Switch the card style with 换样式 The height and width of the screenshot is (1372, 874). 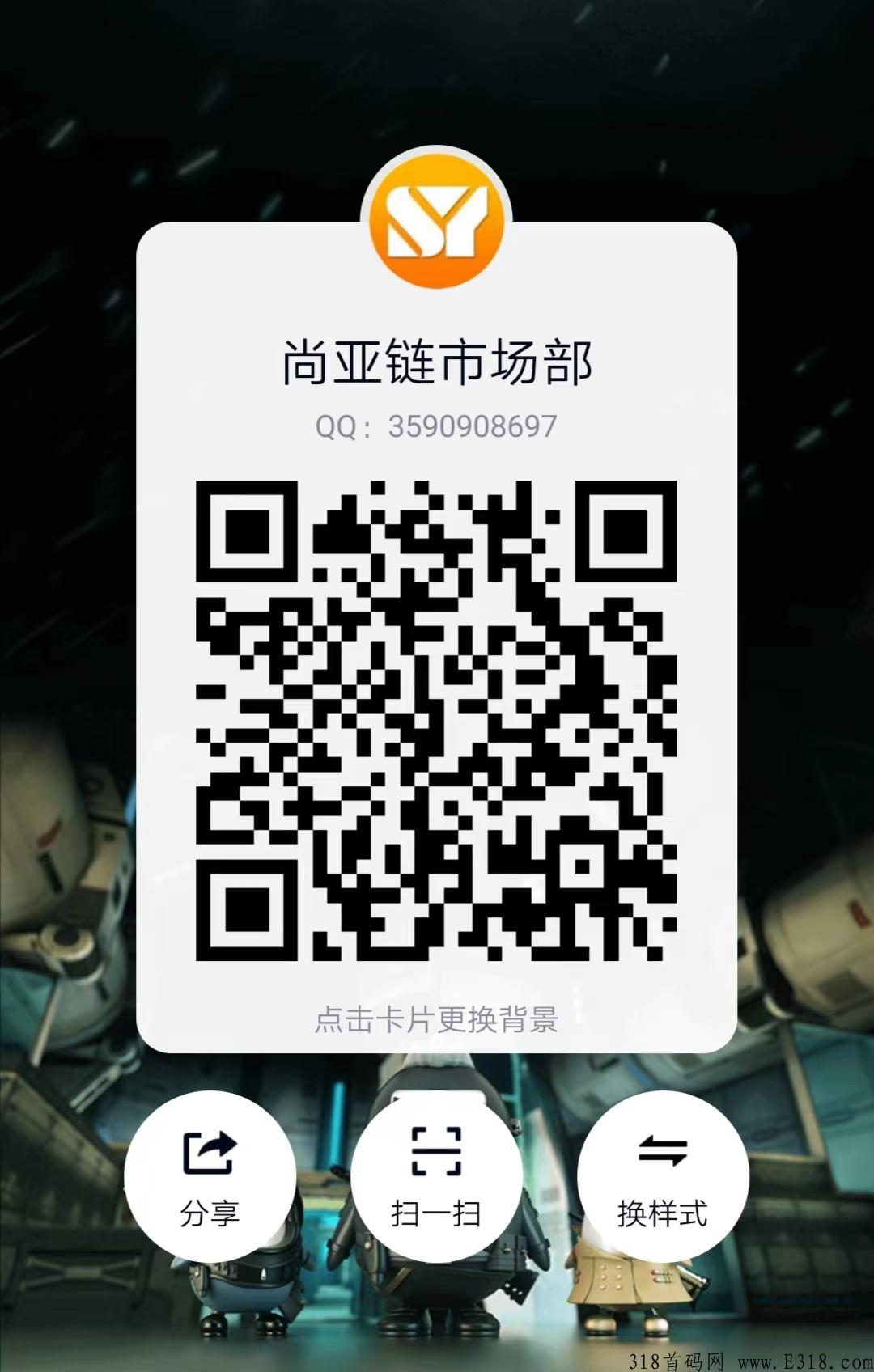663,1175
